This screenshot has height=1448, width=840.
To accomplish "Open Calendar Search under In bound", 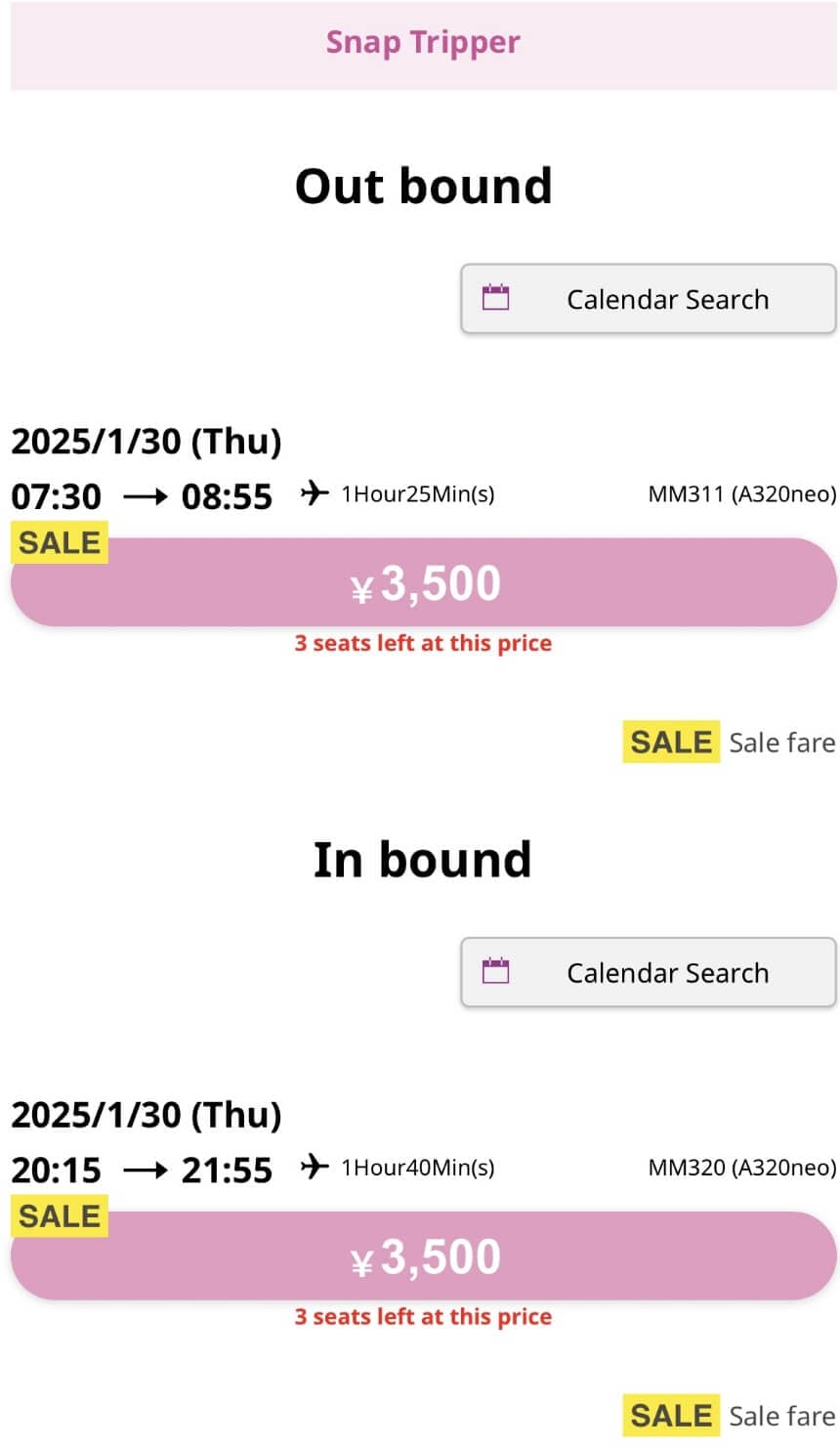I will click(x=649, y=972).
